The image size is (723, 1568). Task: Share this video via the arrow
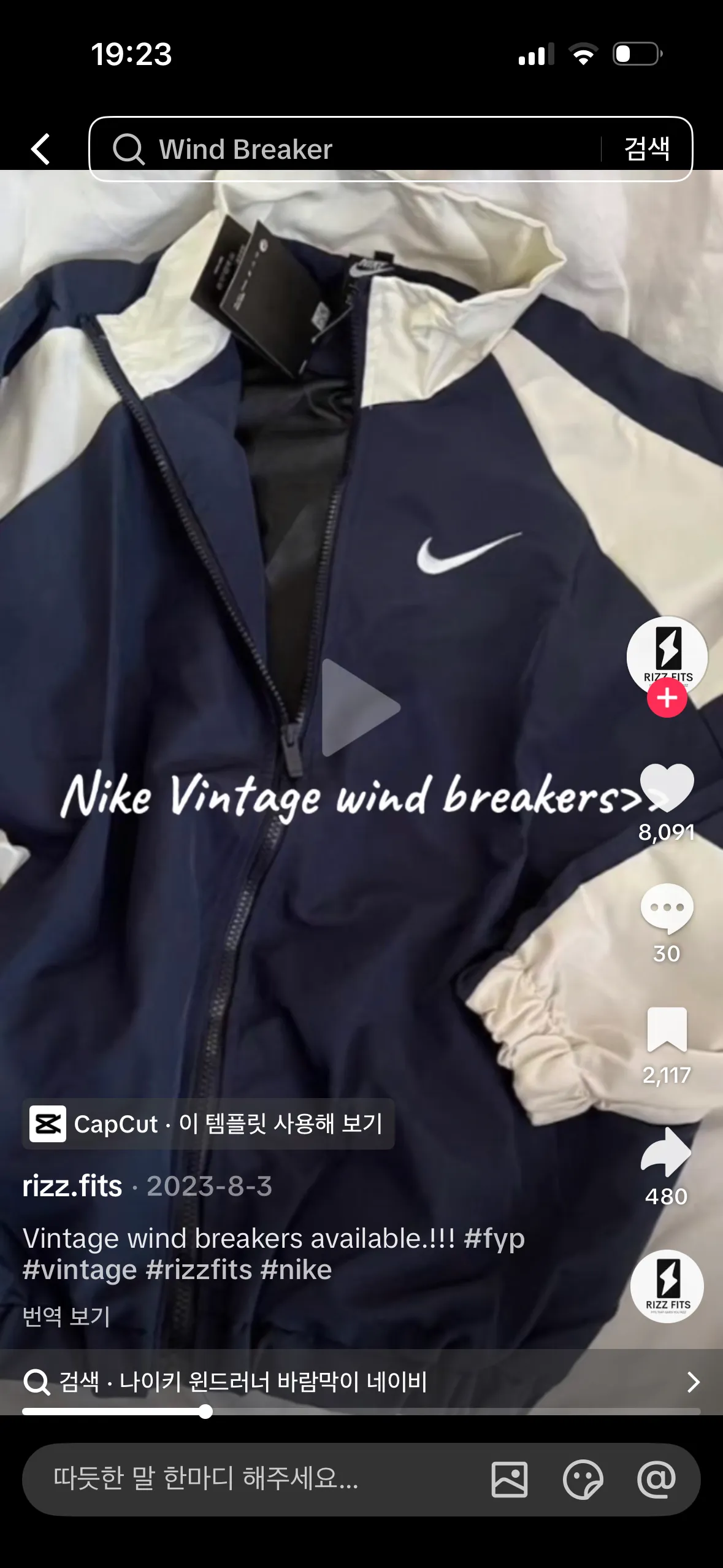[667, 1151]
